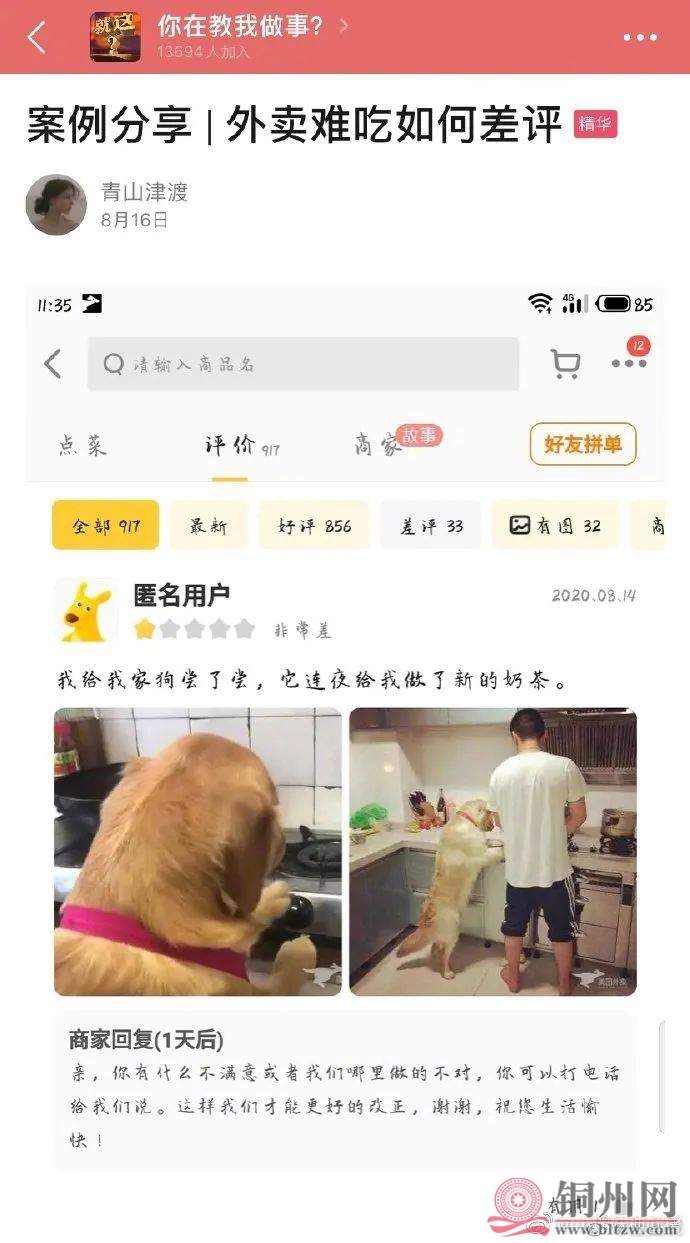This screenshot has height=1243, width=690.
Task: Open the three-dot overflow menu
Action: (640, 38)
